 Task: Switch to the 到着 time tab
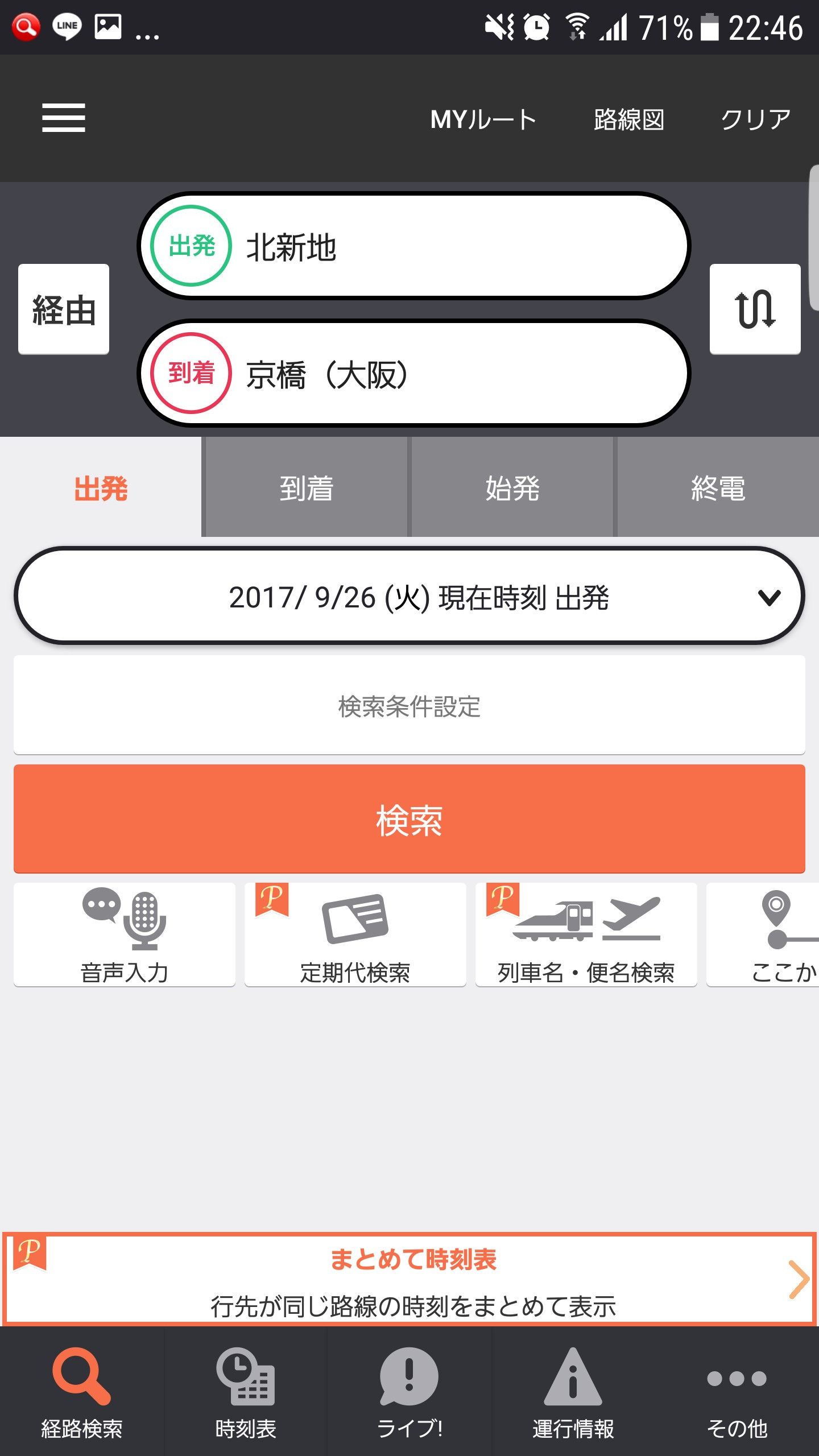[x=306, y=487]
